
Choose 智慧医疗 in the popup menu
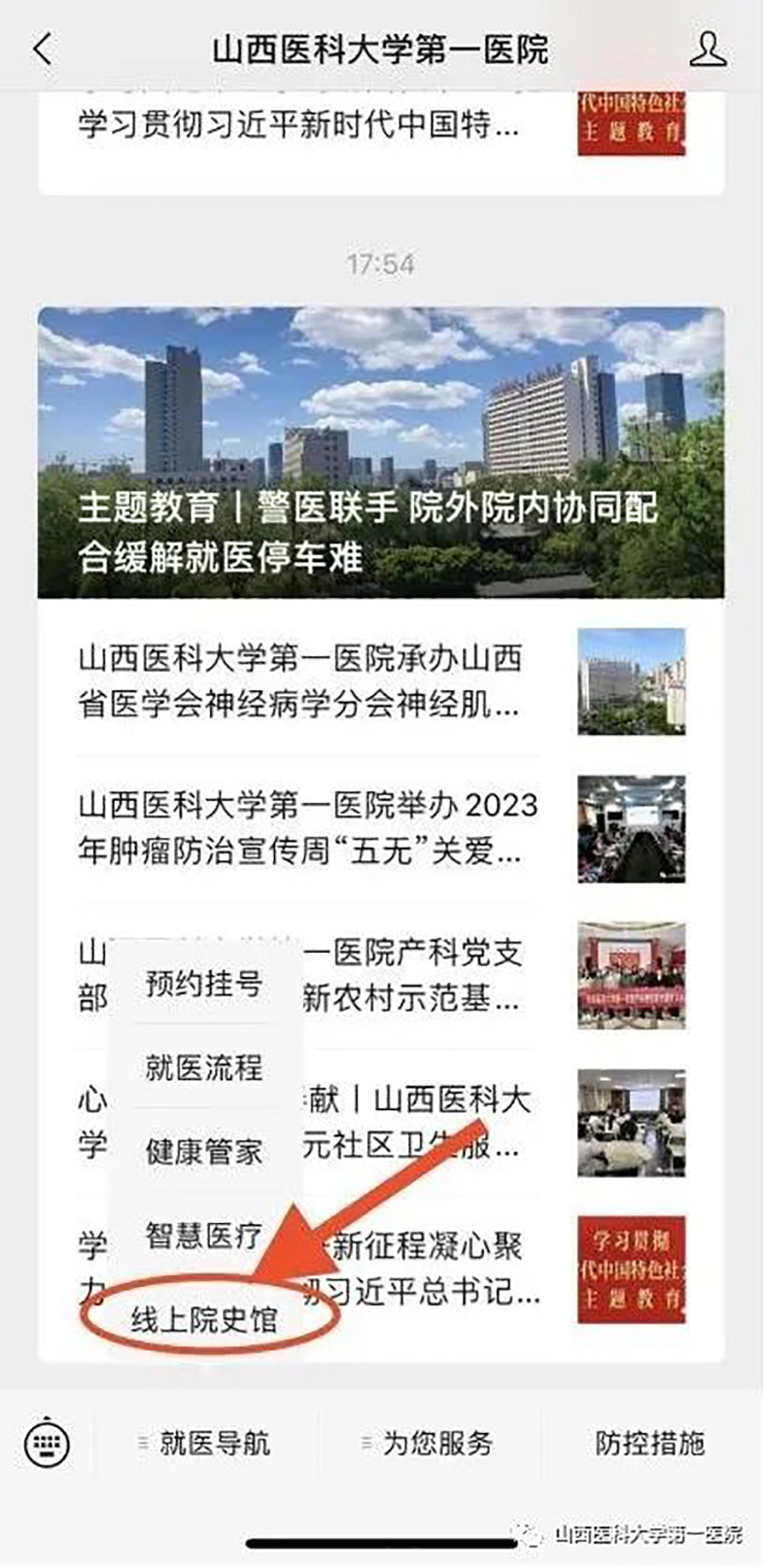[x=204, y=1236]
